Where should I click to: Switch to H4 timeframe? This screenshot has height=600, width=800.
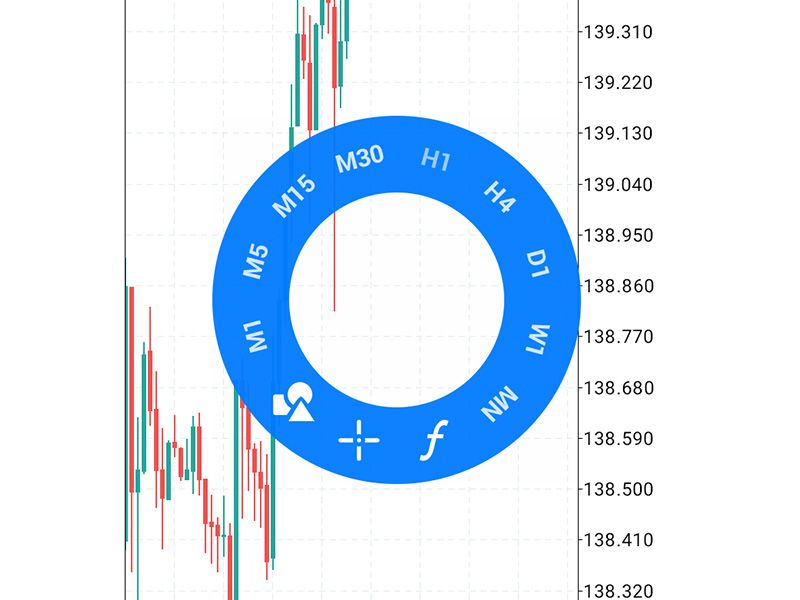pos(499,195)
